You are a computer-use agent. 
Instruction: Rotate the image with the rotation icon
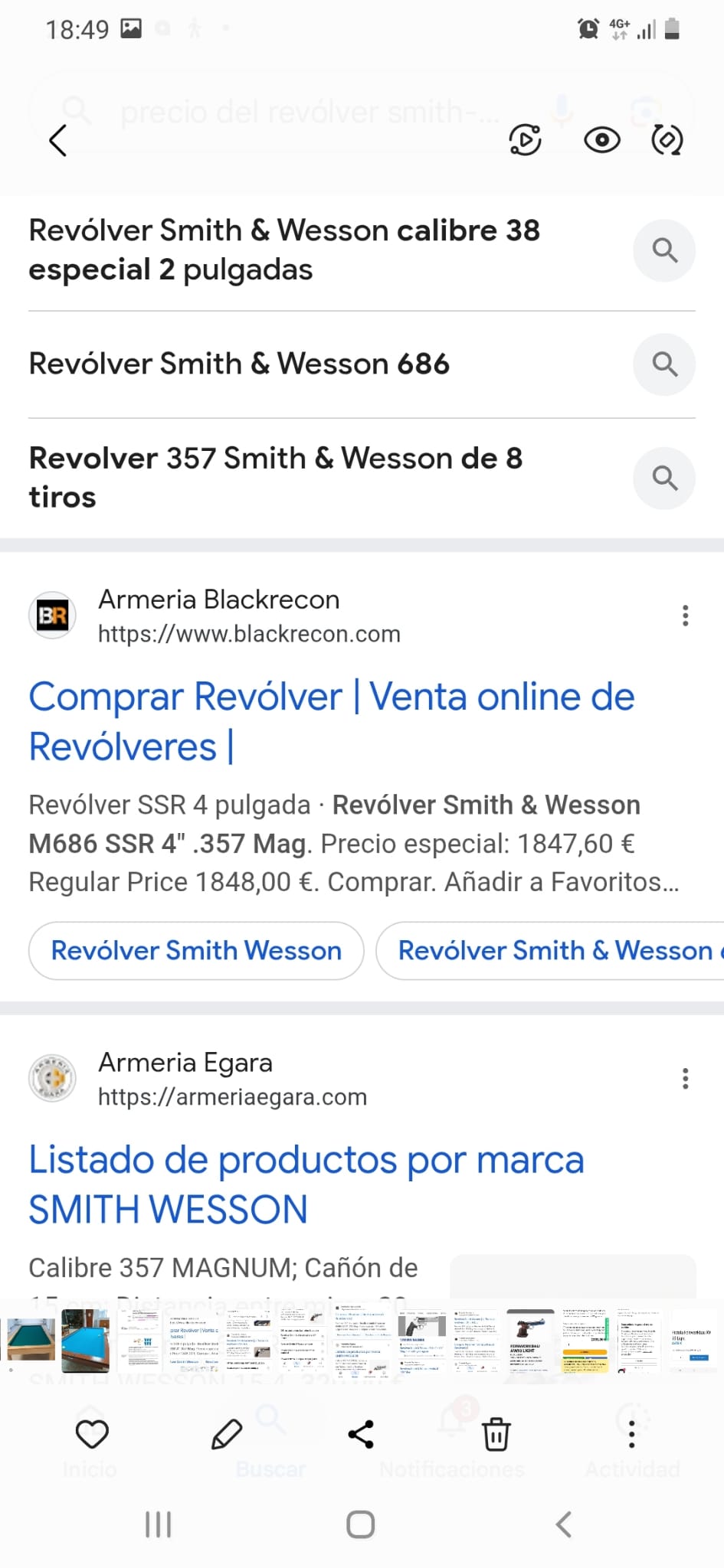pos(667,140)
